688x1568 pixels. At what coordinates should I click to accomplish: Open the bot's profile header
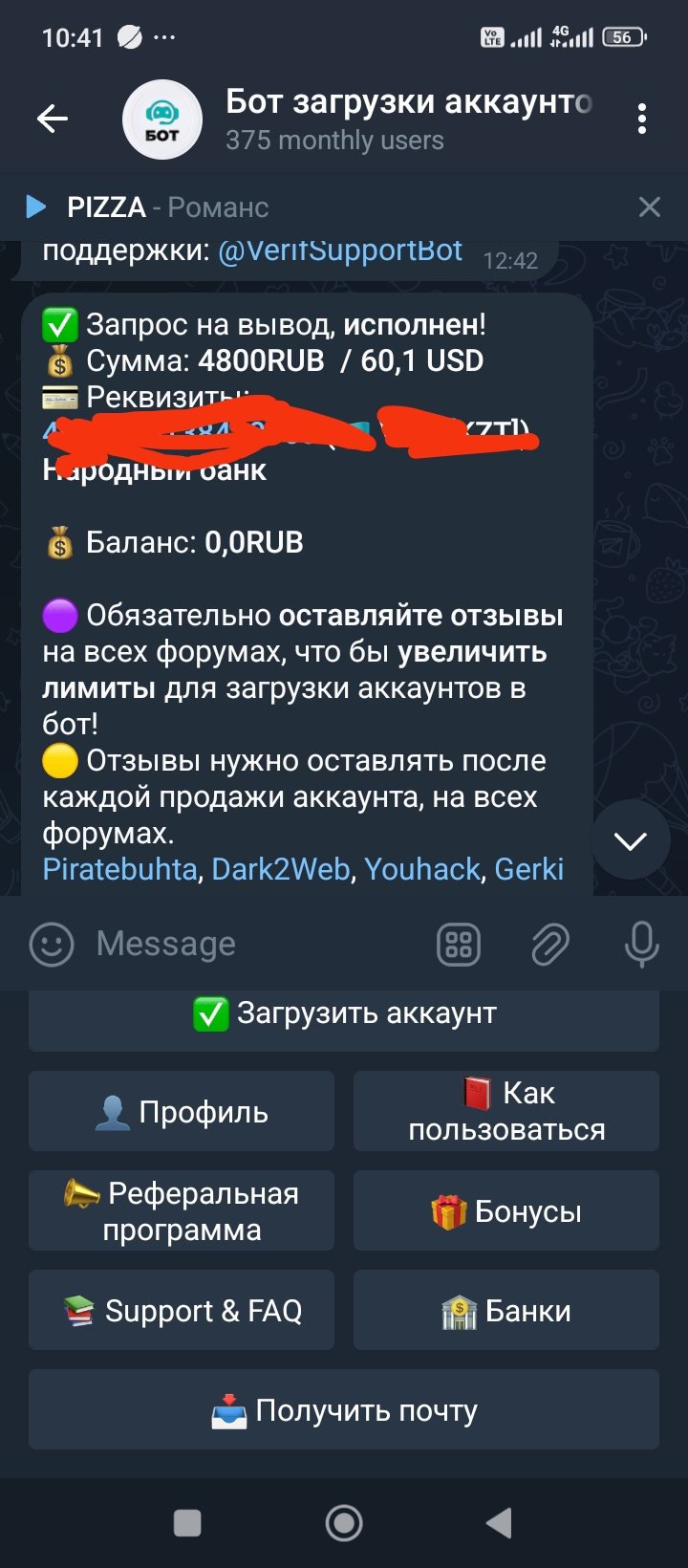382,119
